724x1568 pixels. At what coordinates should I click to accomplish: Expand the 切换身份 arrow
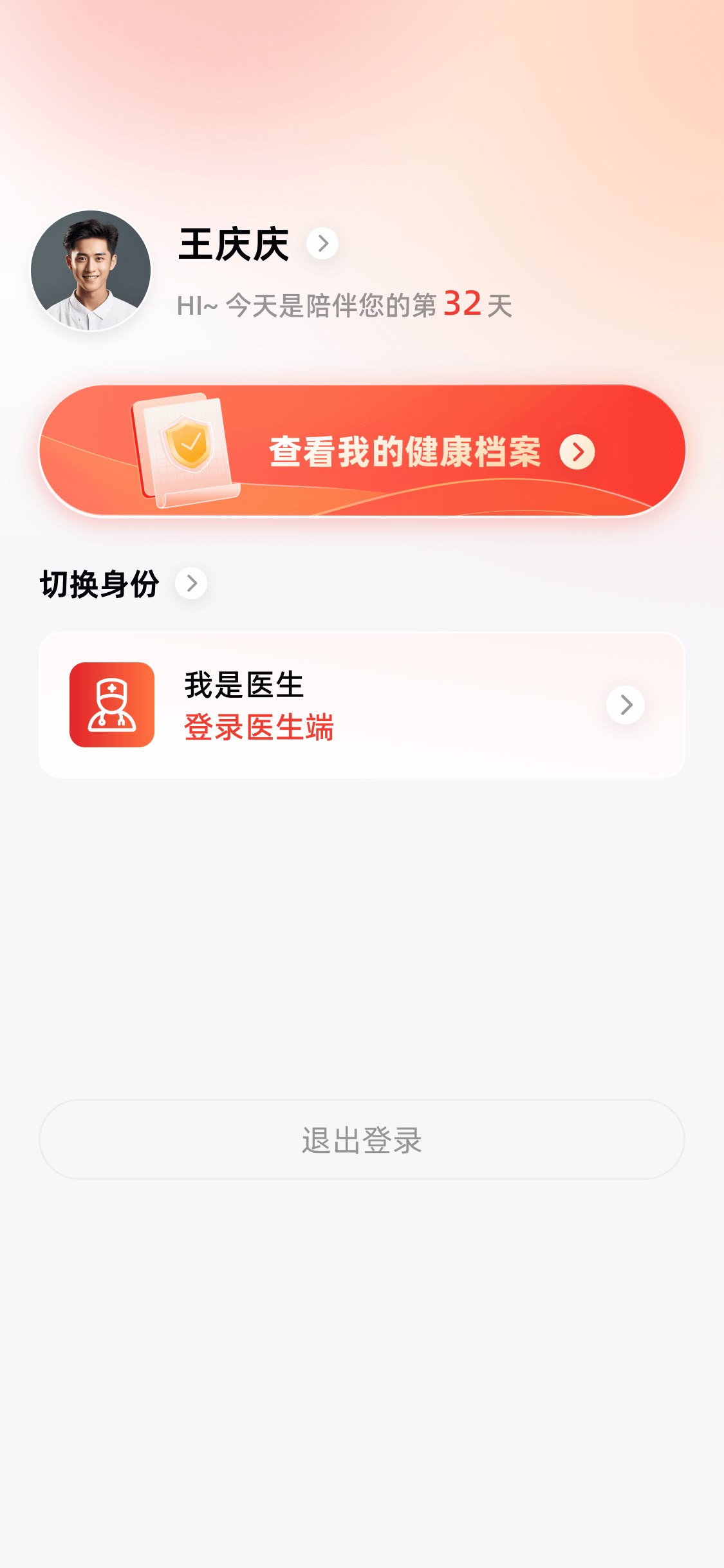[x=191, y=584]
